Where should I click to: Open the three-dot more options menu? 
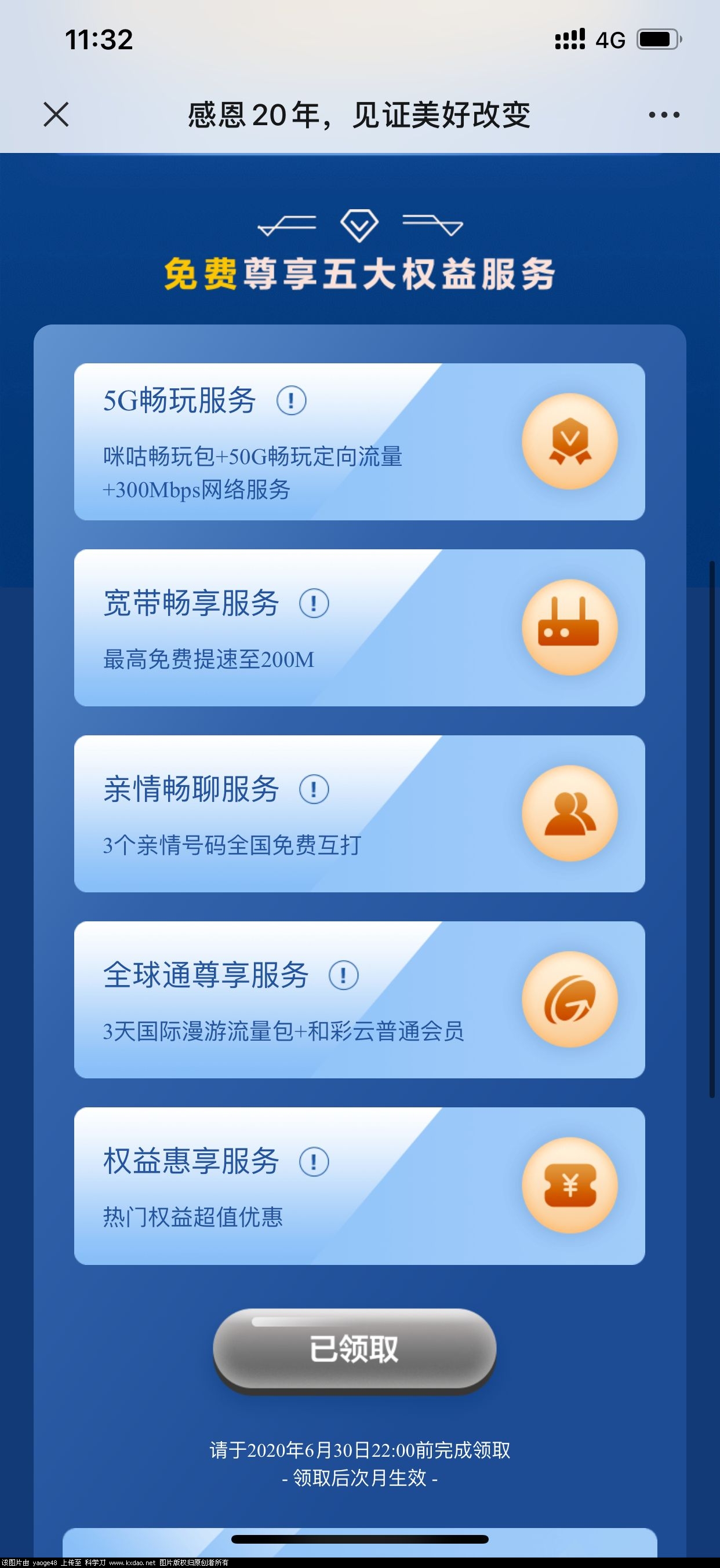pyautogui.click(x=664, y=114)
